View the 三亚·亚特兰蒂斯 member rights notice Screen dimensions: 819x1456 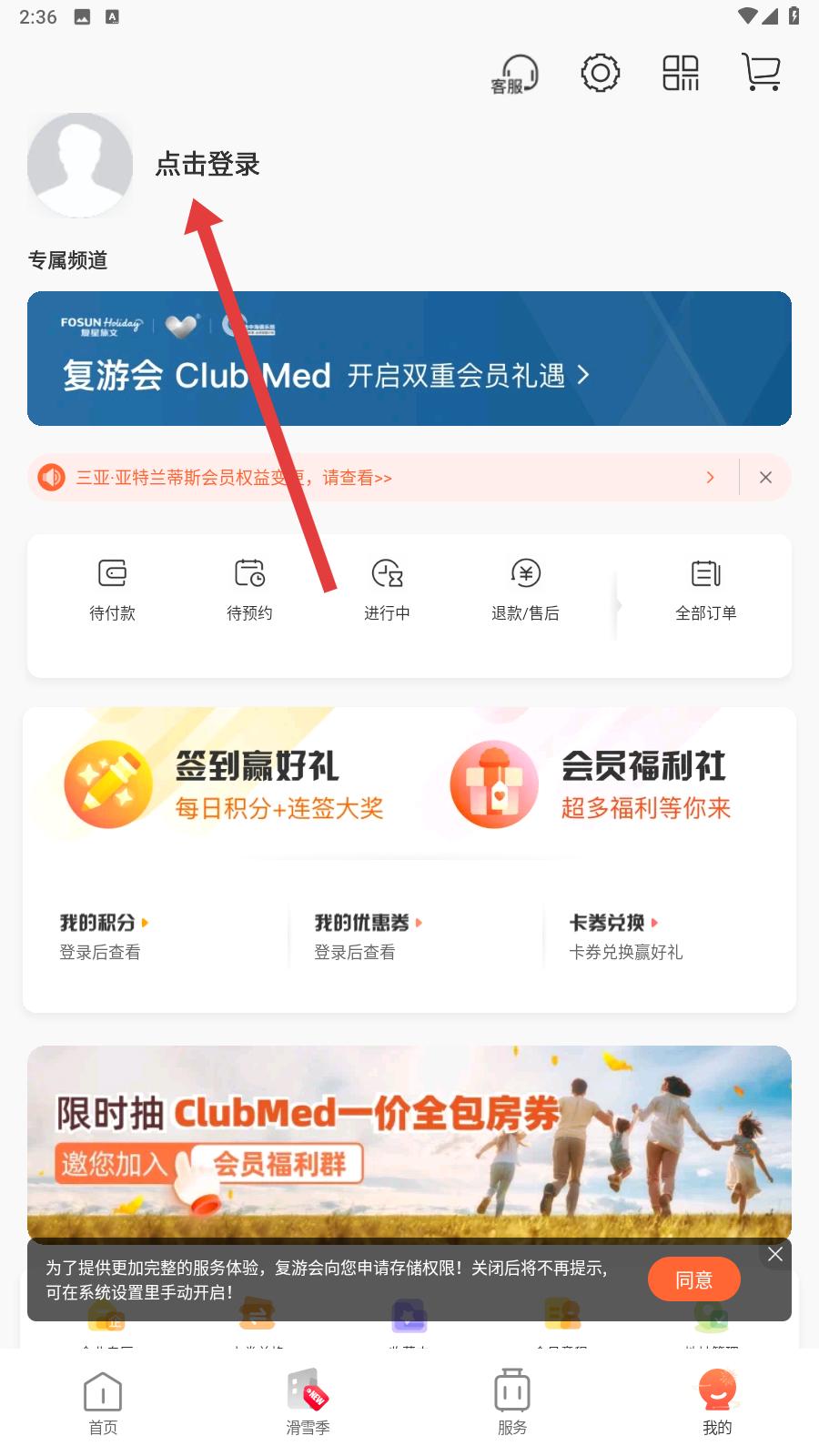(x=234, y=478)
